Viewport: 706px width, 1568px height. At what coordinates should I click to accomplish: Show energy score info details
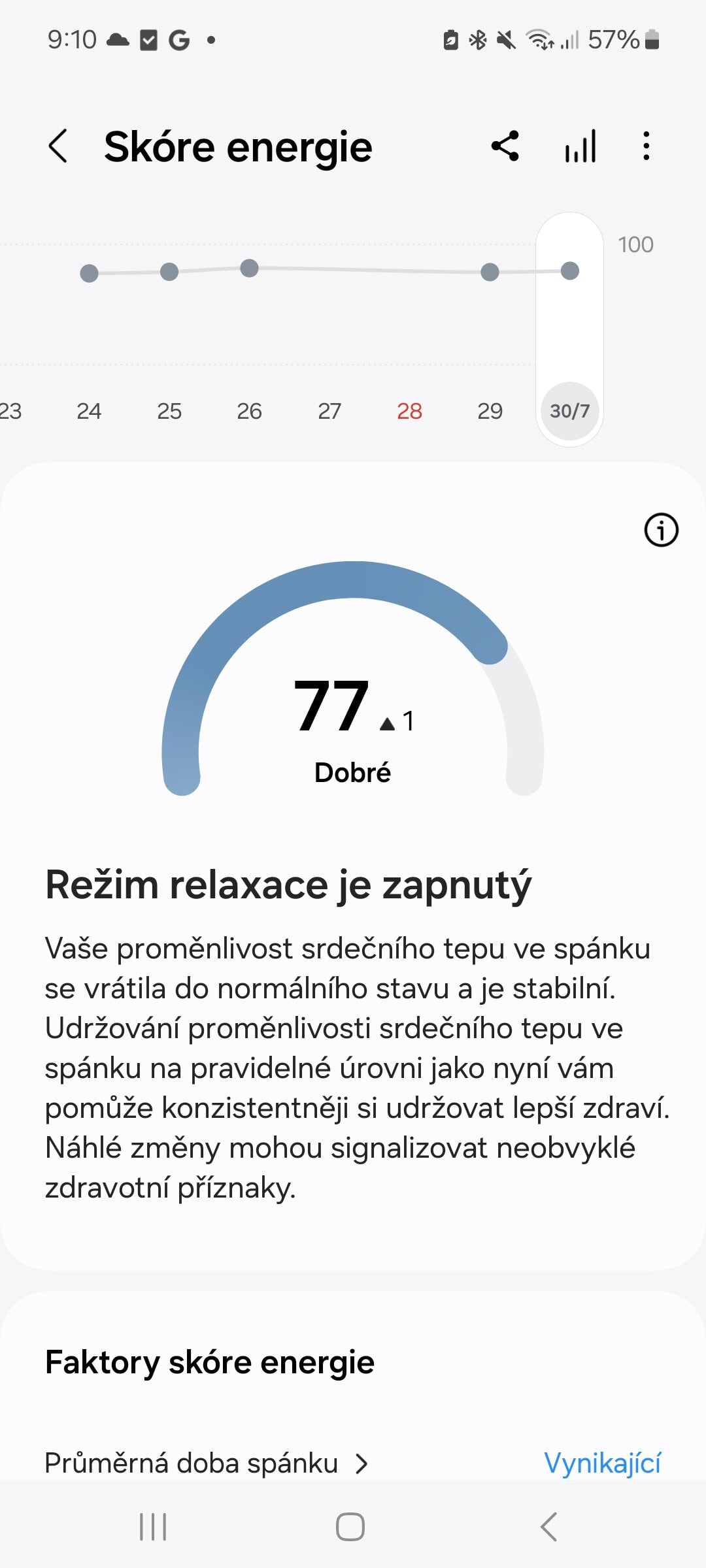[661, 530]
